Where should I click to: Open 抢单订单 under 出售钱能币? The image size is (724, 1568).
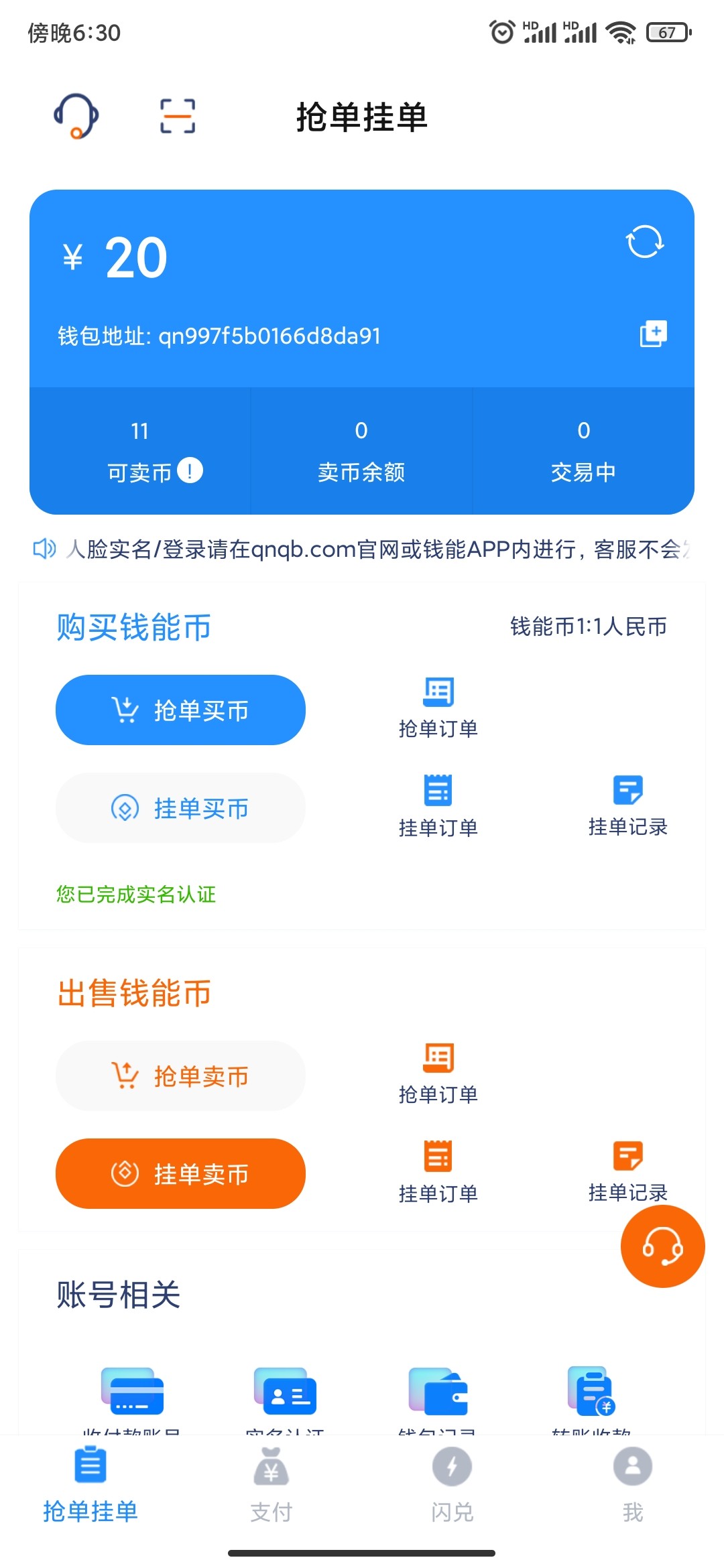click(438, 1073)
